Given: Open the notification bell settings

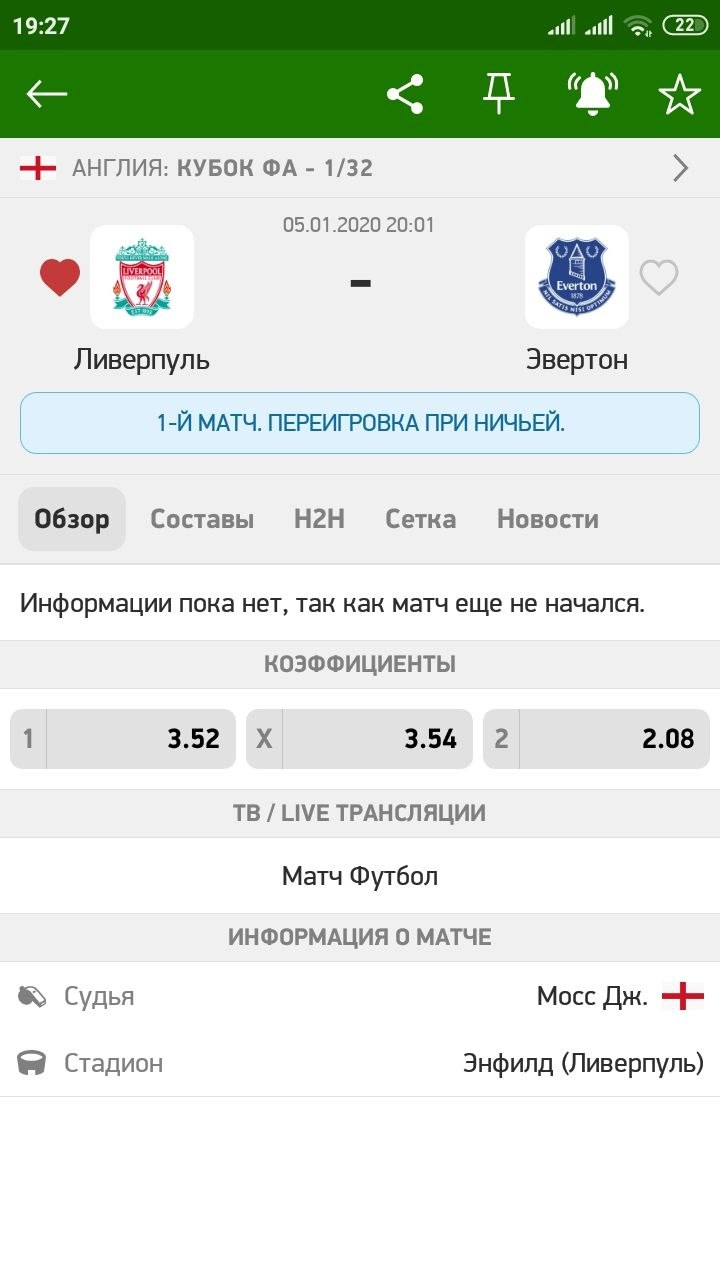Looking at the screenshot, I should click(592, 94).
